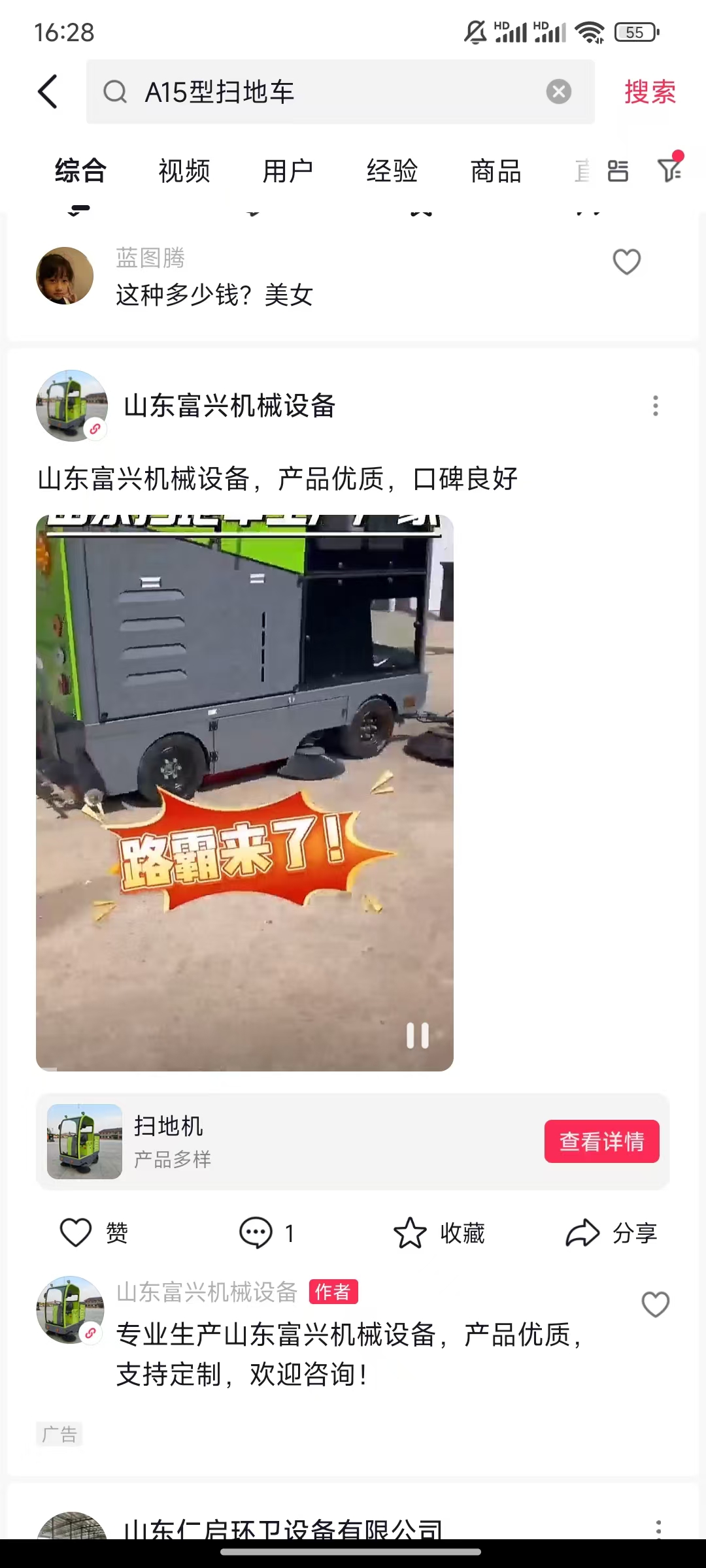Go back from the search results
The width and height of the screenshot is (706, 1568).
click(48, 91)
